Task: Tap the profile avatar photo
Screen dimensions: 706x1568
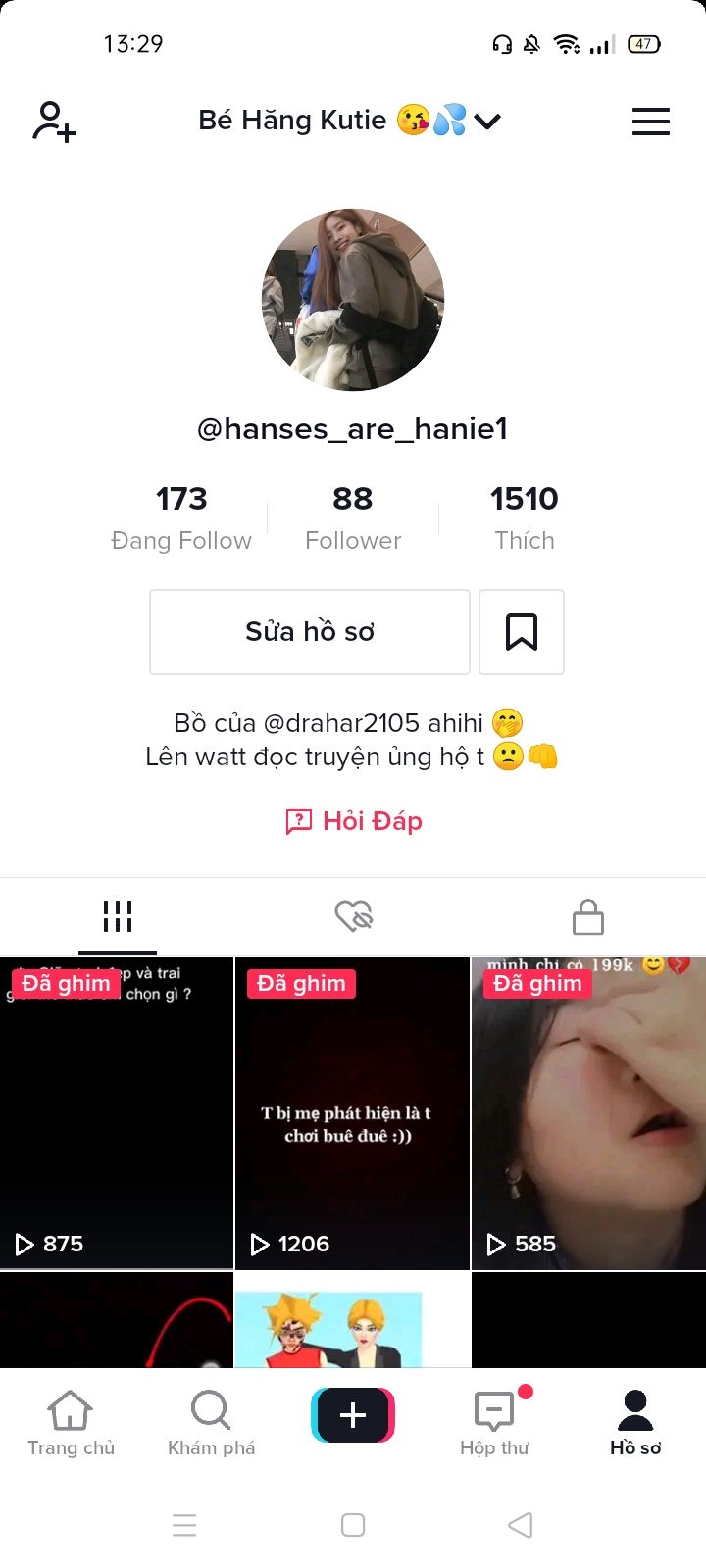Action: pyautogui.click(x=353, y=300)
